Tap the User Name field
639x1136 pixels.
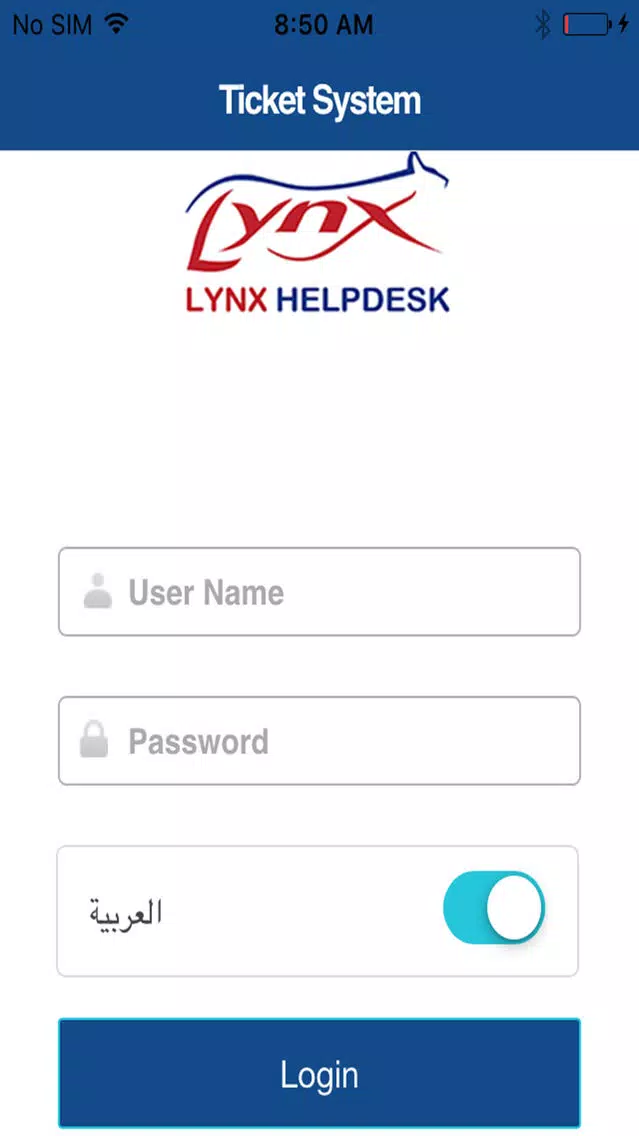pyautogui.click(x=319, y=591)
